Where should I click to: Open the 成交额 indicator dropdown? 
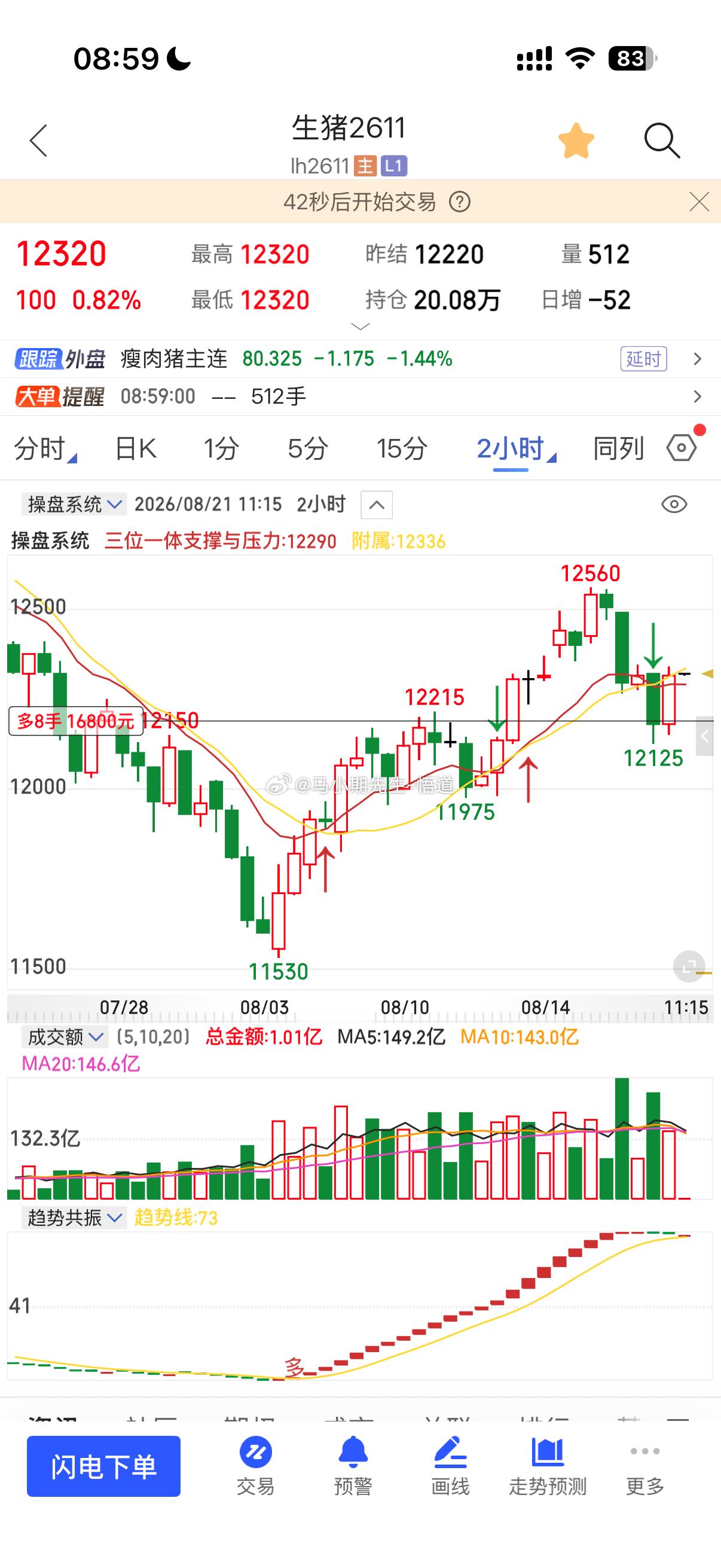click(x=65, y=1037)
